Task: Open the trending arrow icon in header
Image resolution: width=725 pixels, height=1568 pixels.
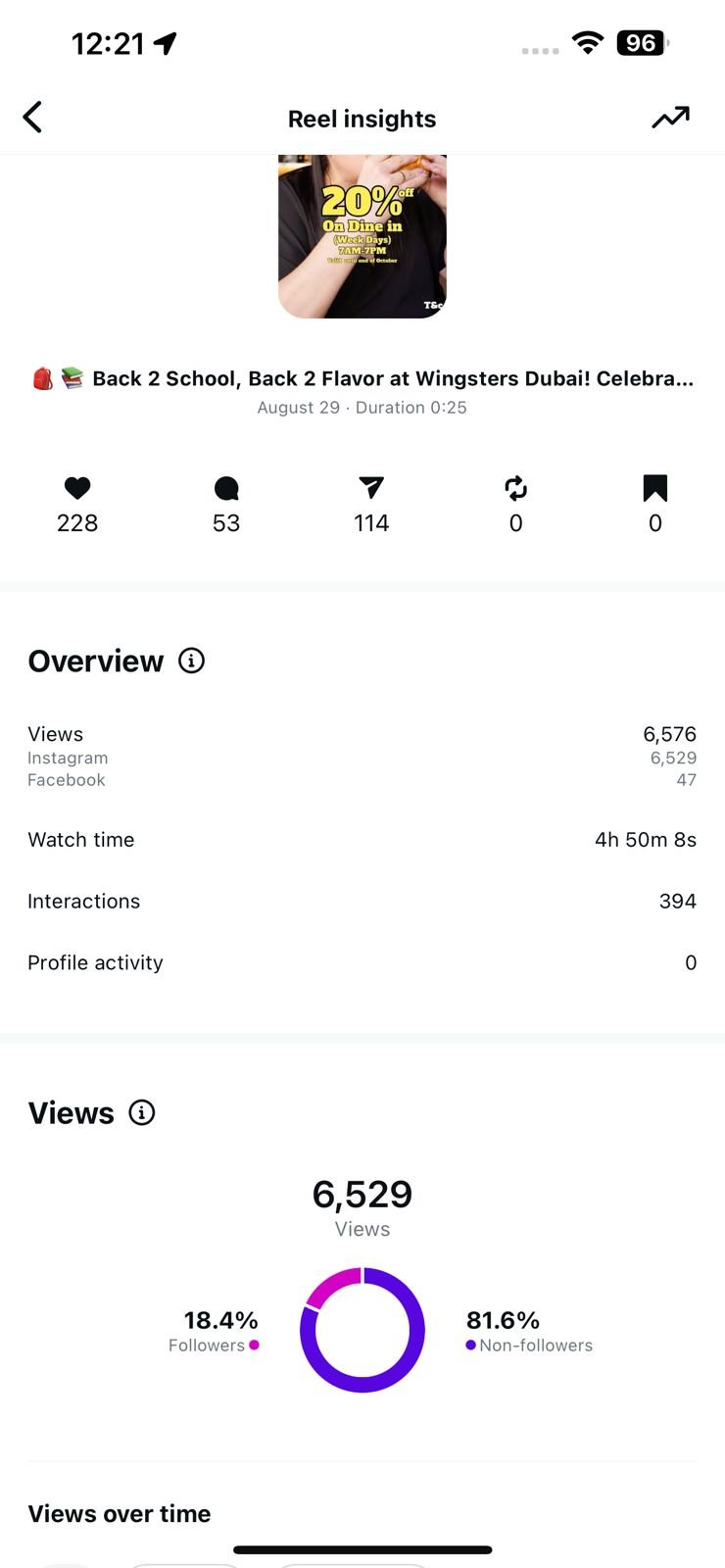Action: click(670, 118)
